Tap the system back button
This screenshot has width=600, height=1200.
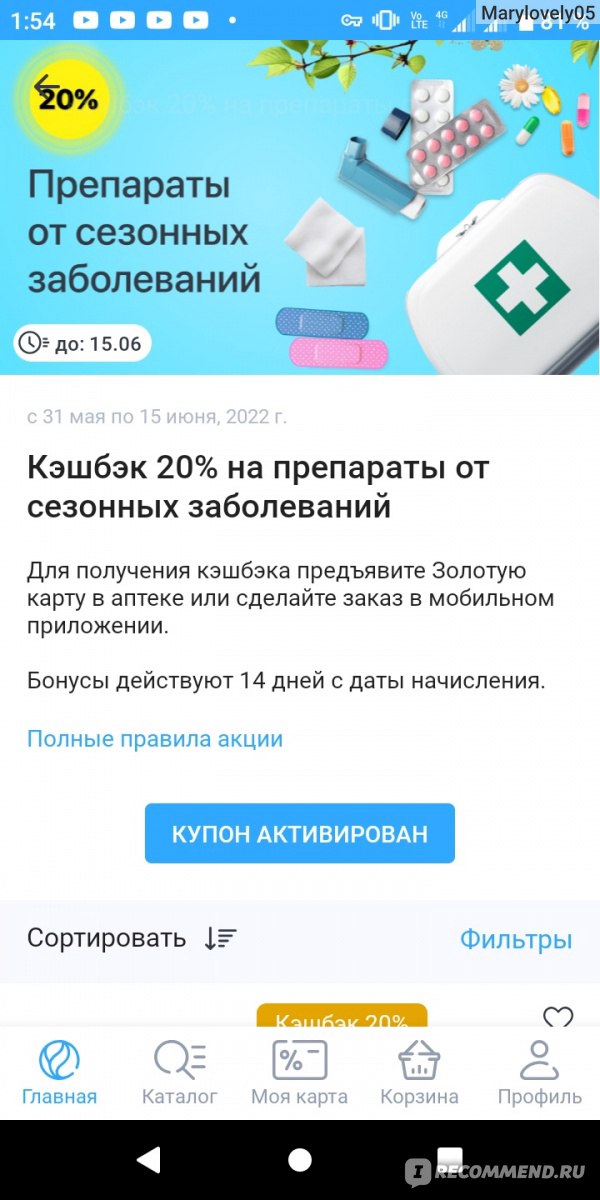coord(149,1159)
